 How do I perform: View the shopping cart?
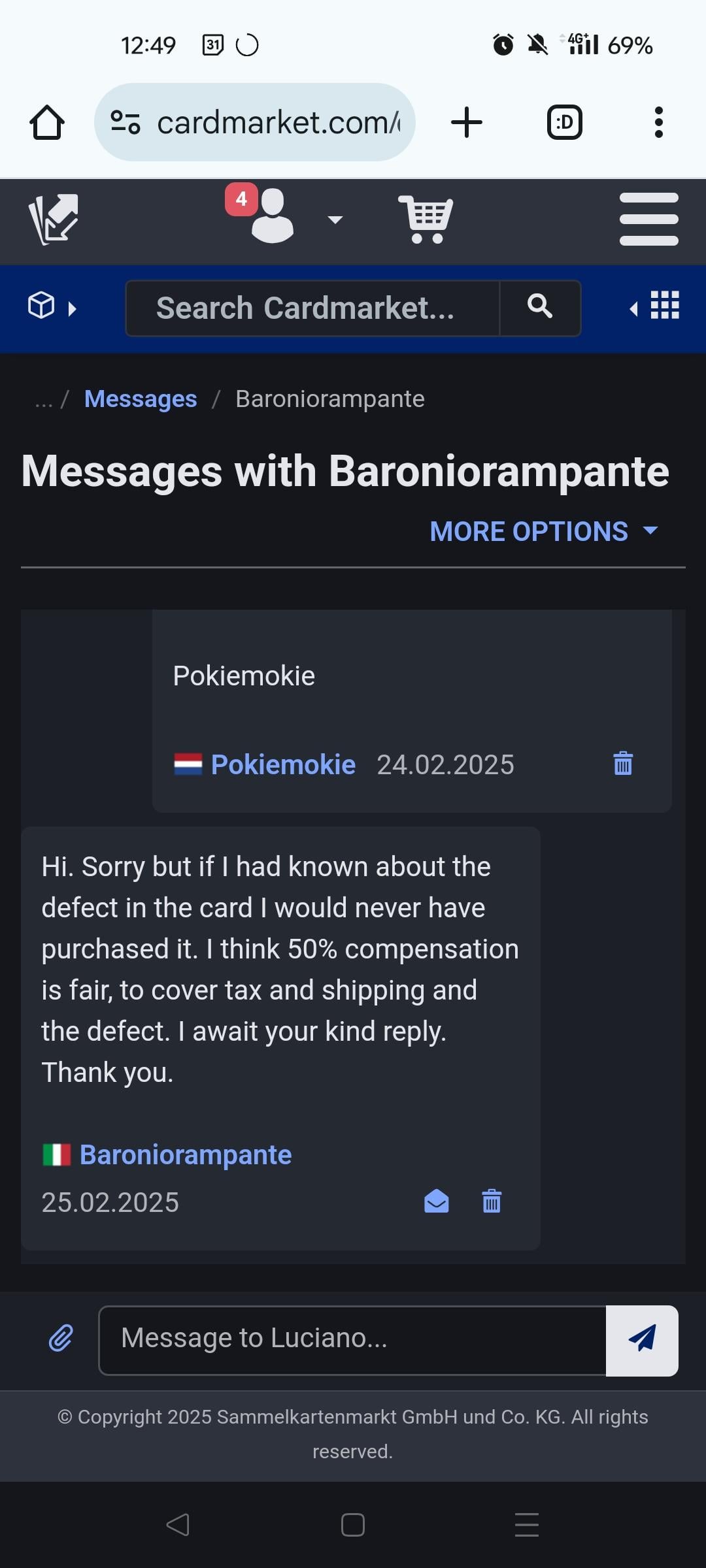pyautogui.click(x=426, y=220)
